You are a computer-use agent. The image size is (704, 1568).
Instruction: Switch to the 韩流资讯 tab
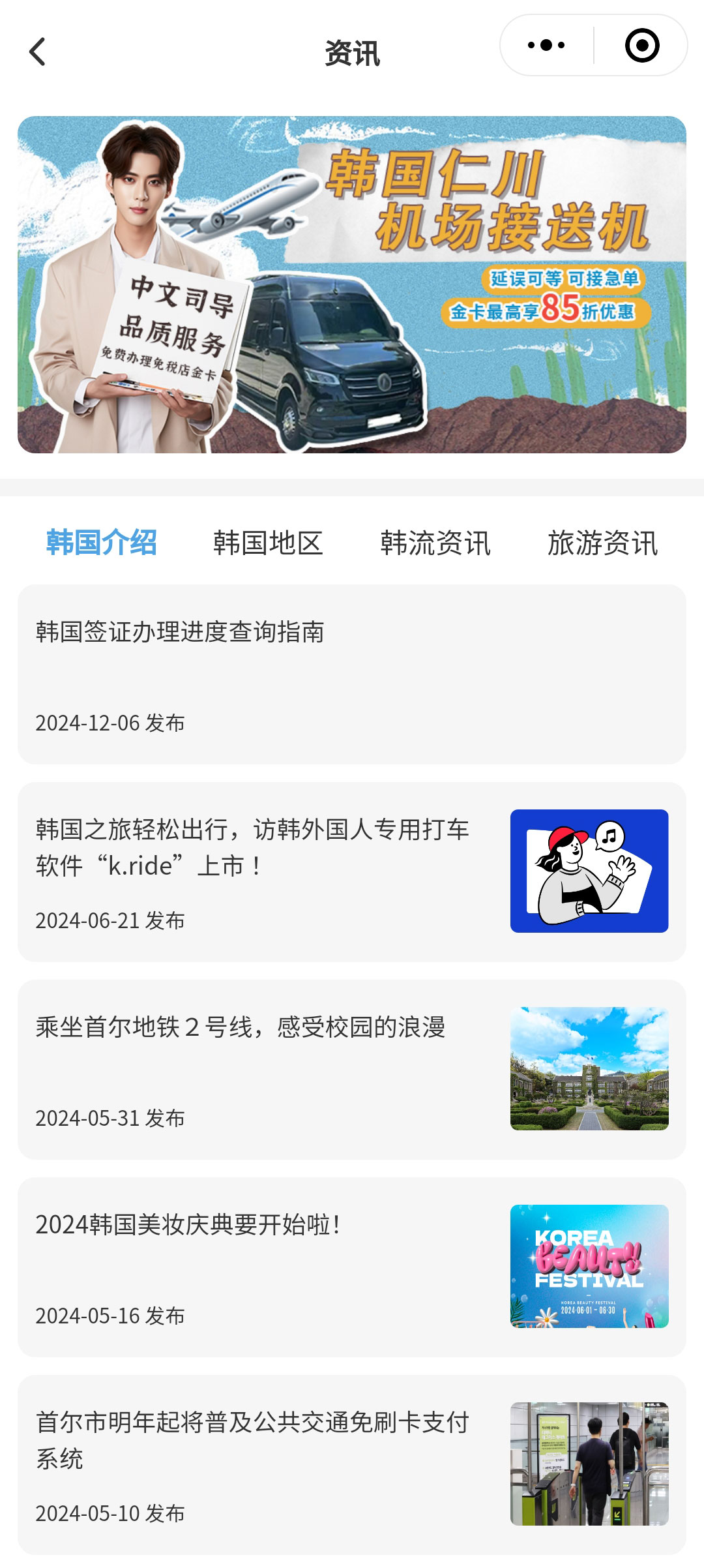pos(435,543)
